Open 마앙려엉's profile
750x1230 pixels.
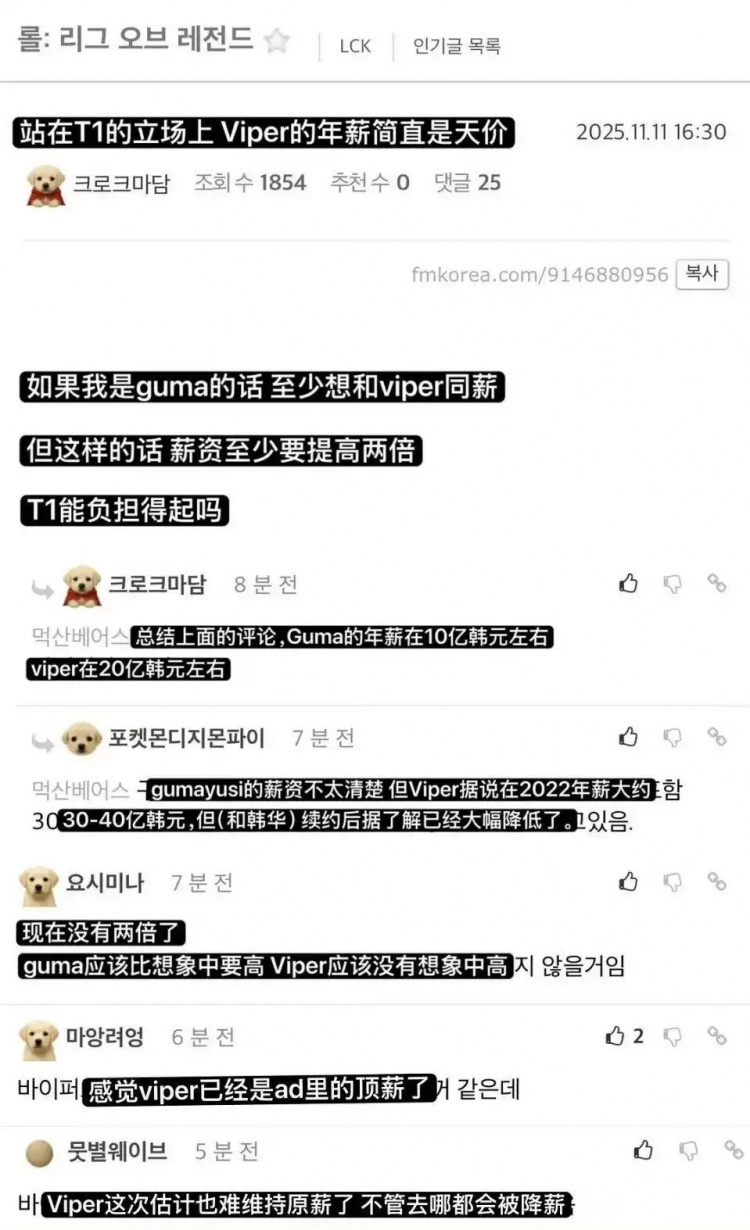pyautogui.click(x=104, y=1037)
